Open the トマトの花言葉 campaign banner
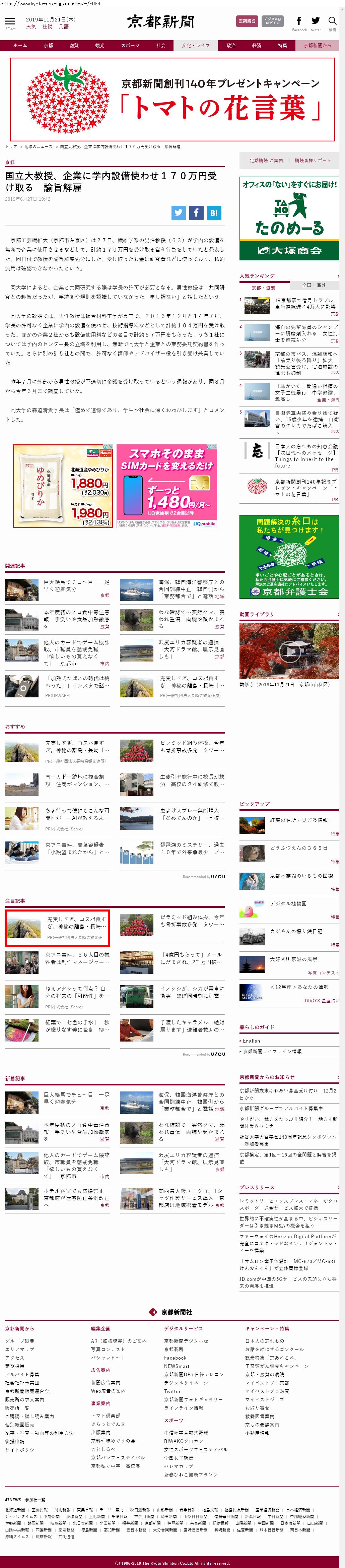This screenshot has height=1568, width=345. pos(172,100)
